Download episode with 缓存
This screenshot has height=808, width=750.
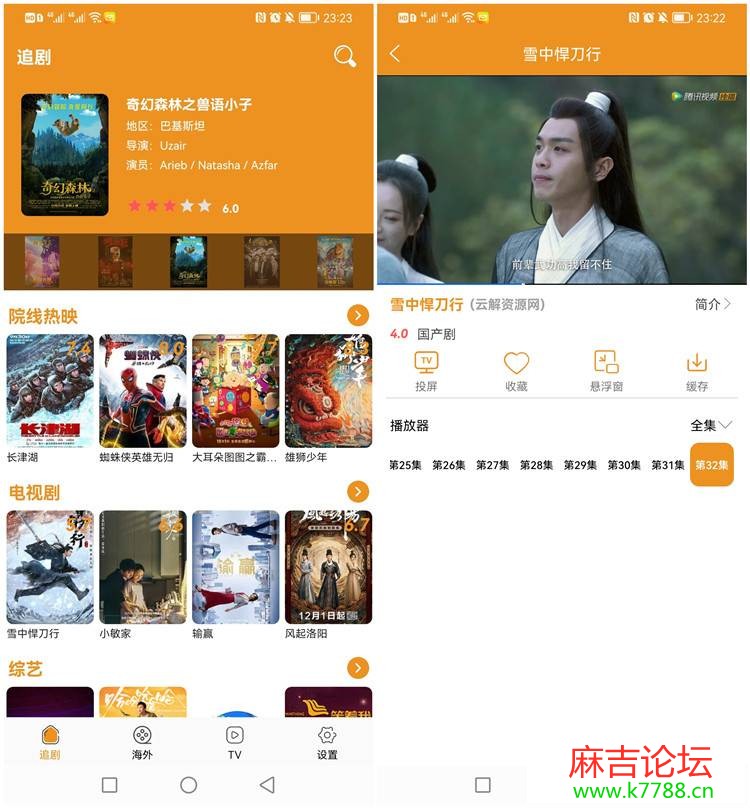[697, 370]
